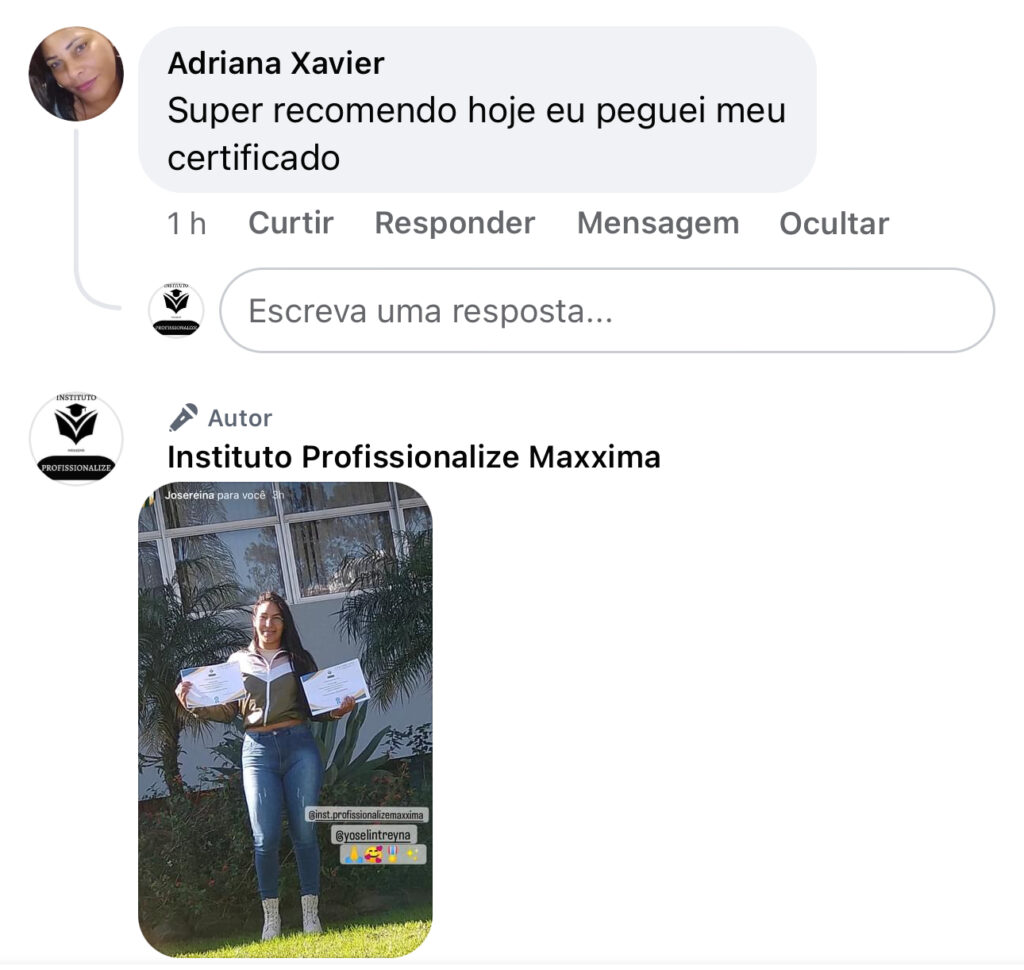Open Instituto Profissionalize Maxxima's profile avatar
Image resolution: width=1024 pixels, height=970 pixels.
point(76,439)
